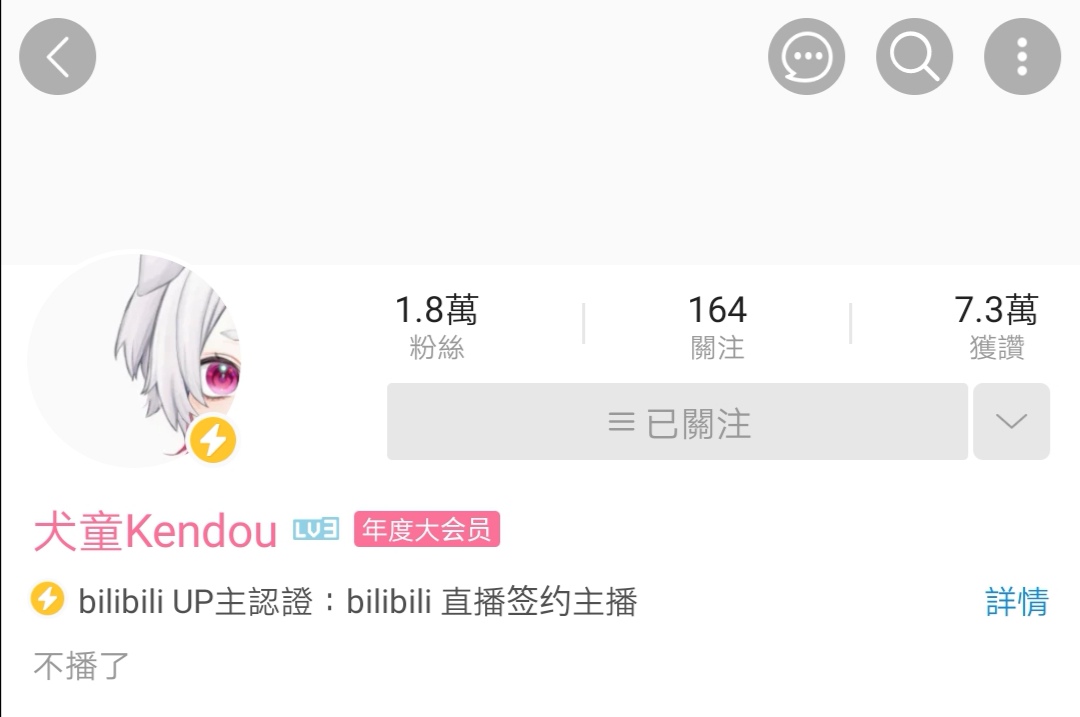Go back to the previous page
Image resolution: width=1080 pixels, height=717 pixels.
tap(58, 57)
